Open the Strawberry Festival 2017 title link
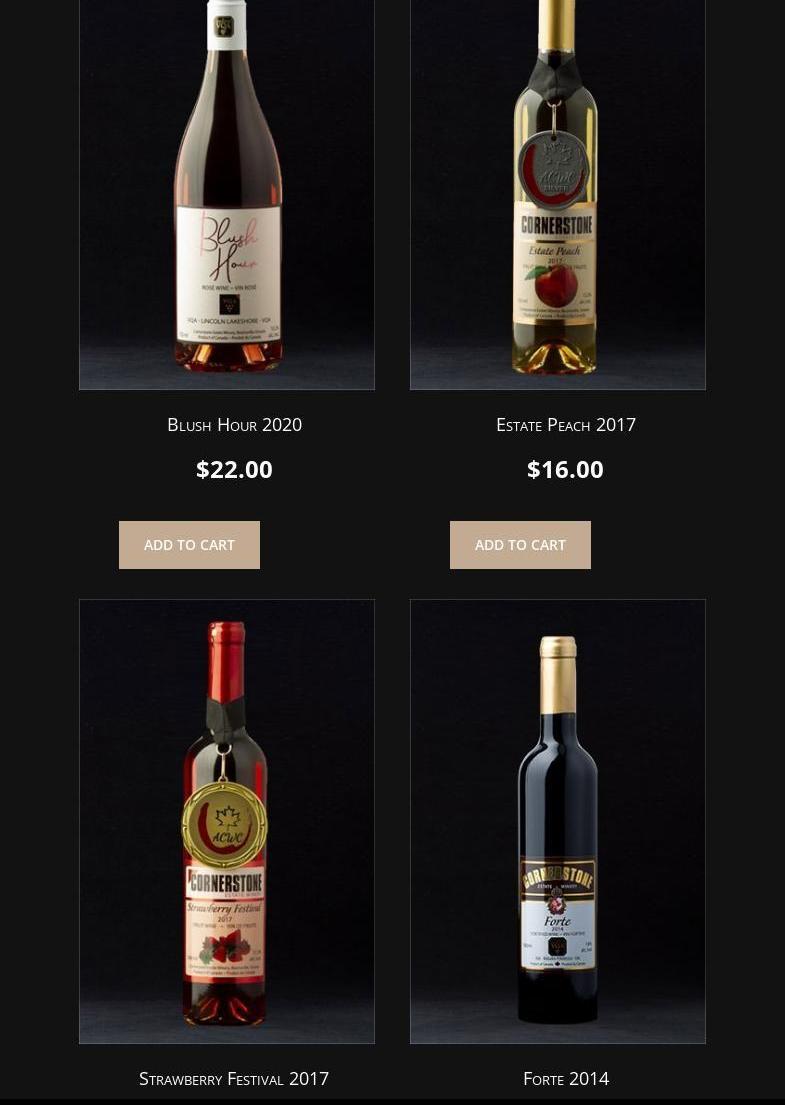 [234, 1079]
